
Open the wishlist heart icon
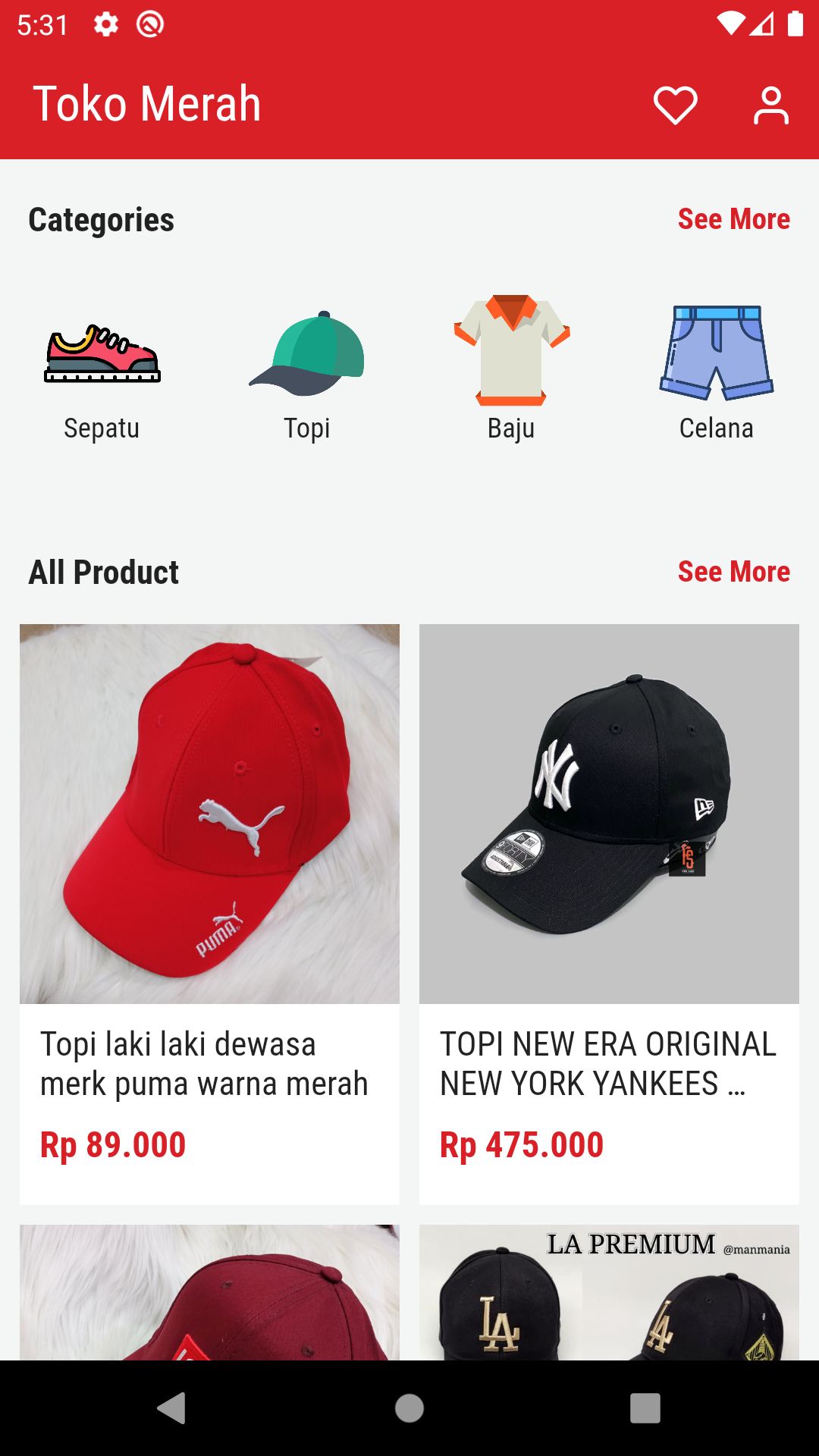pos(675,105)
